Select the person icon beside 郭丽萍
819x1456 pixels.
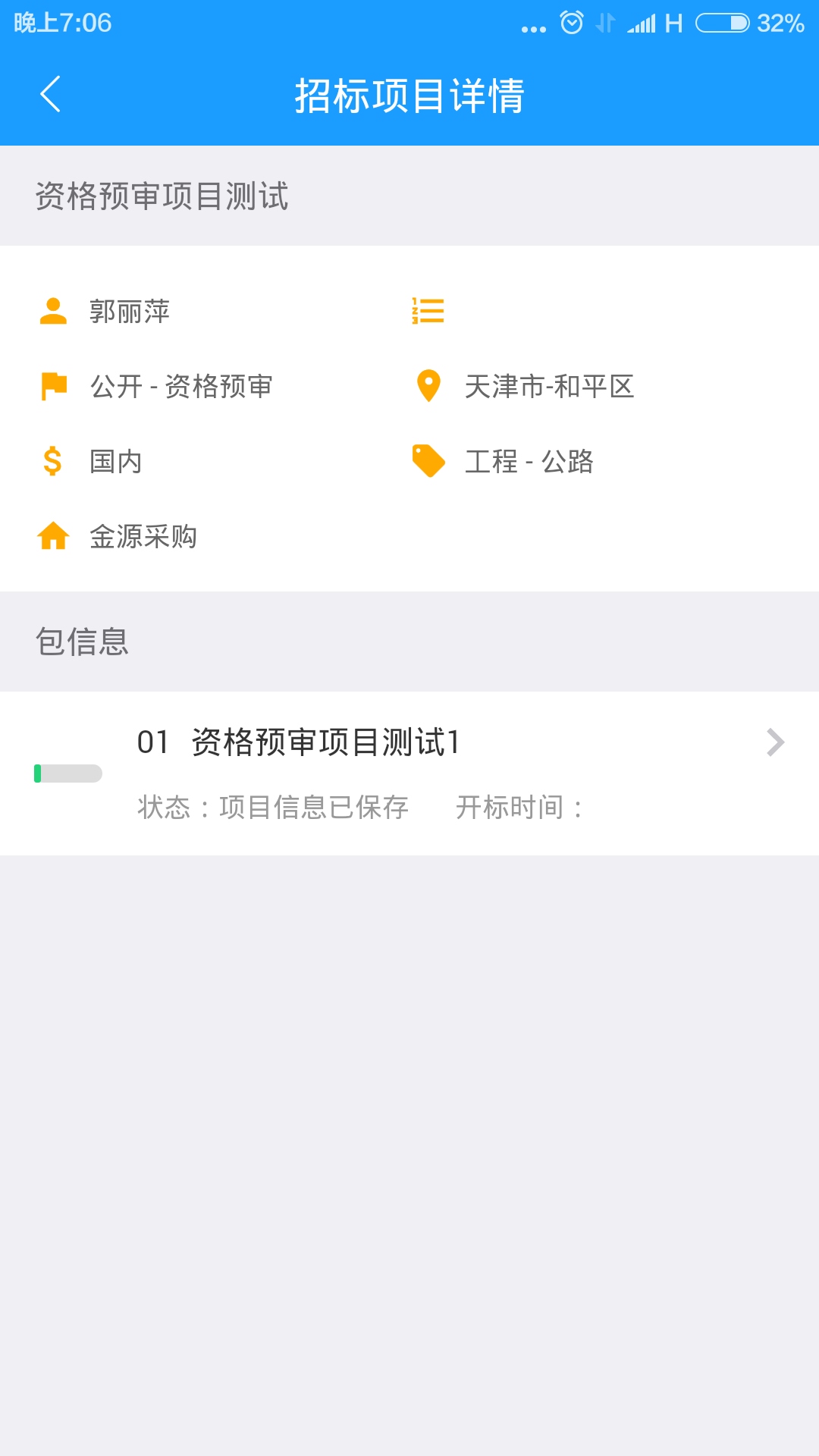pos(53,311)
